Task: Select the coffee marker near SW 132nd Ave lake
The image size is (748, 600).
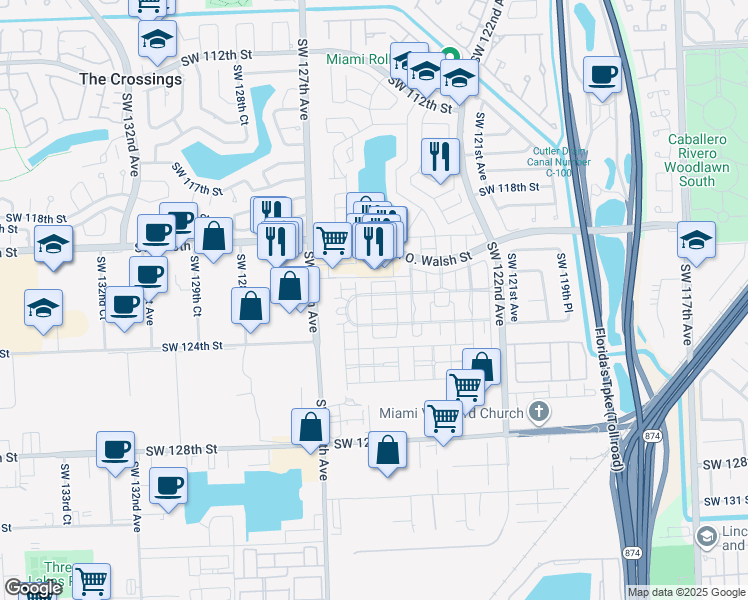Action: tap(168, 487)
